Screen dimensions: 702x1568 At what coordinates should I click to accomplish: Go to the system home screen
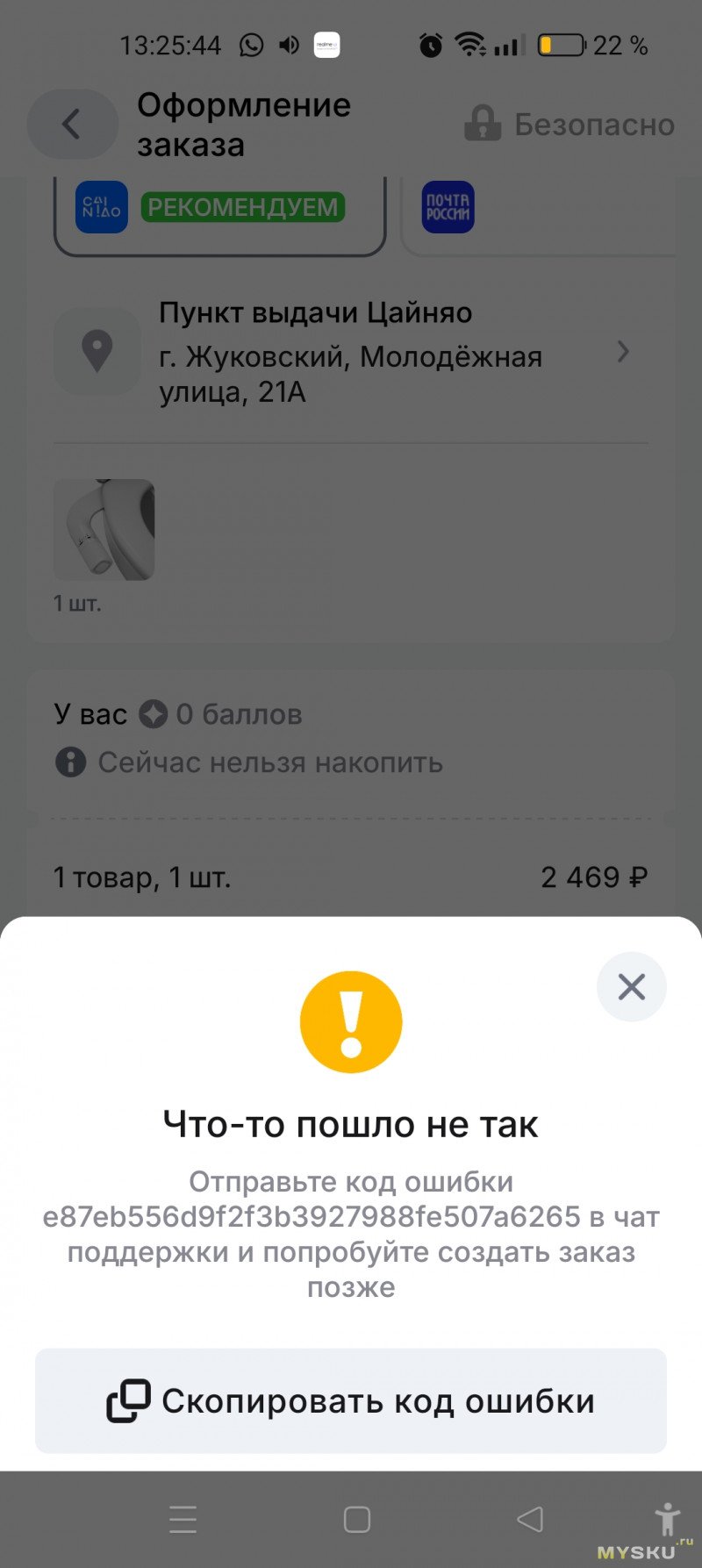pos(356,1519)
